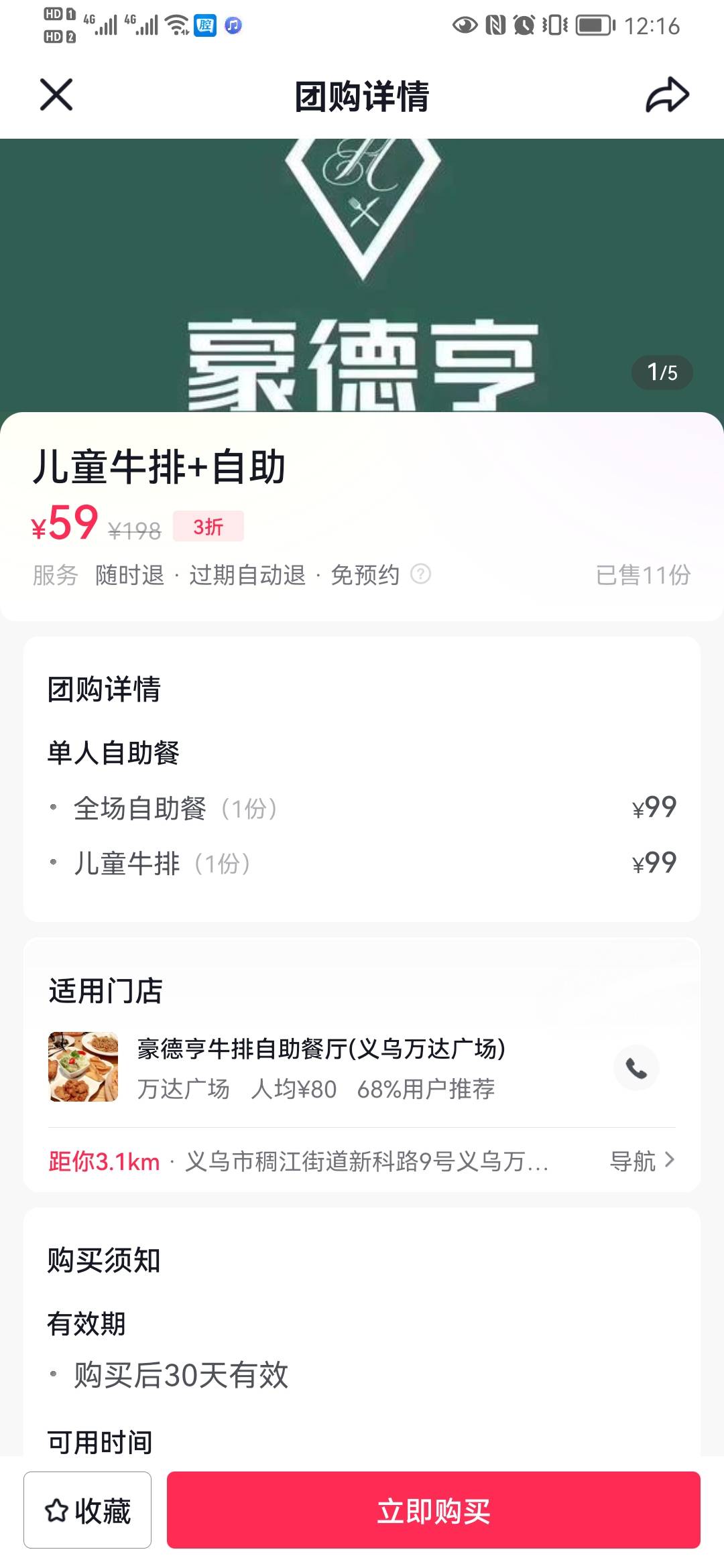Start navigation via 导航
724x1568 pixels.
pos(642,1161)
